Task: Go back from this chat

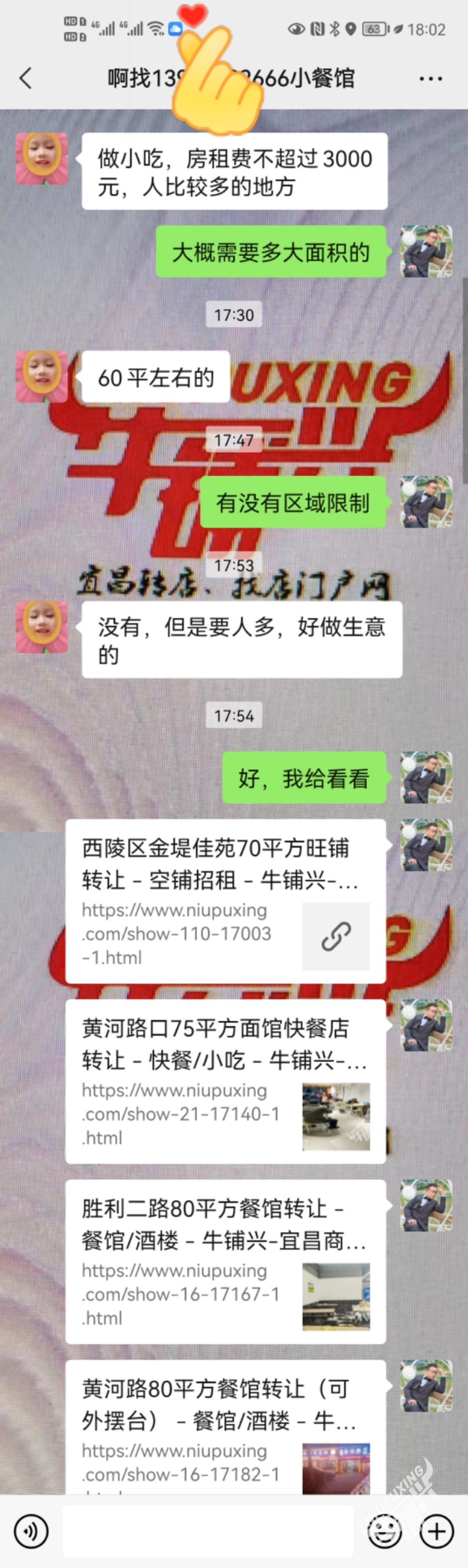Action: (x=26, y=78)
